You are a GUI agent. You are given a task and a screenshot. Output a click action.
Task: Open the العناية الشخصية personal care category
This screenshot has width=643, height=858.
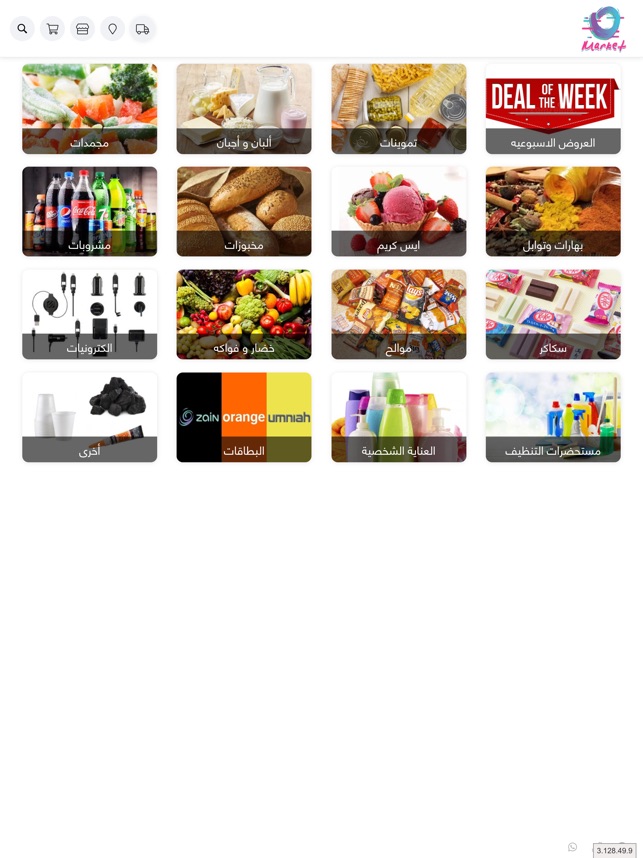tap(398, 417)
